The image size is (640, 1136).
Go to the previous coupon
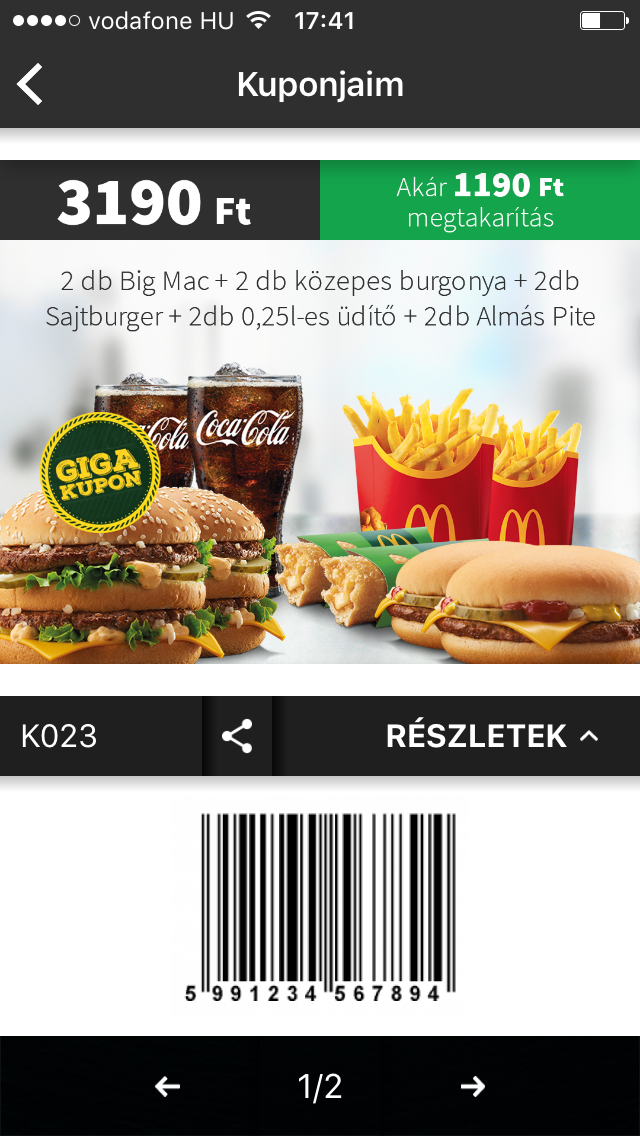click(x=168, y=1087)
